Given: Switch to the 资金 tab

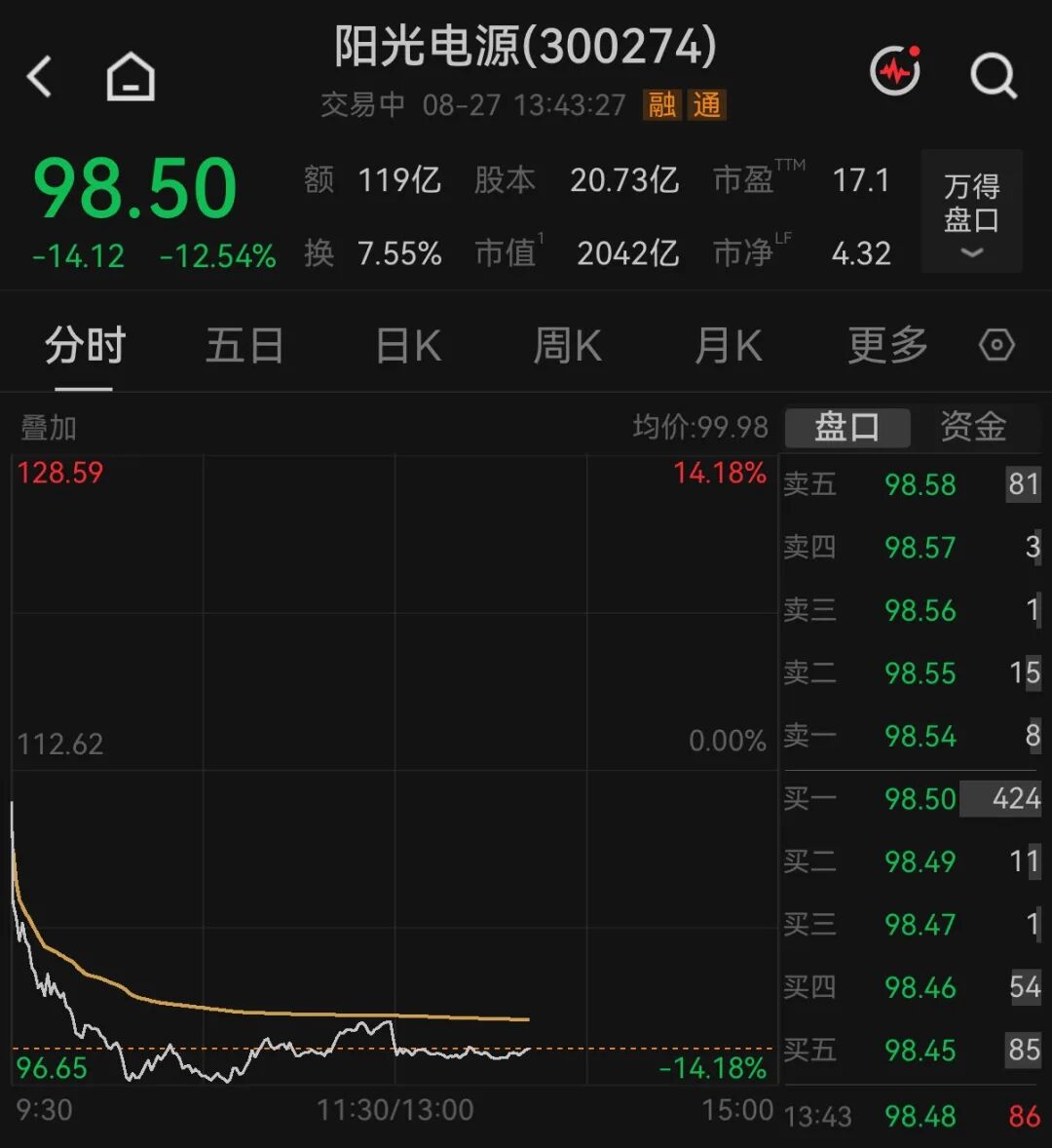Looking at the screenshot, I should tap(974, 428).
